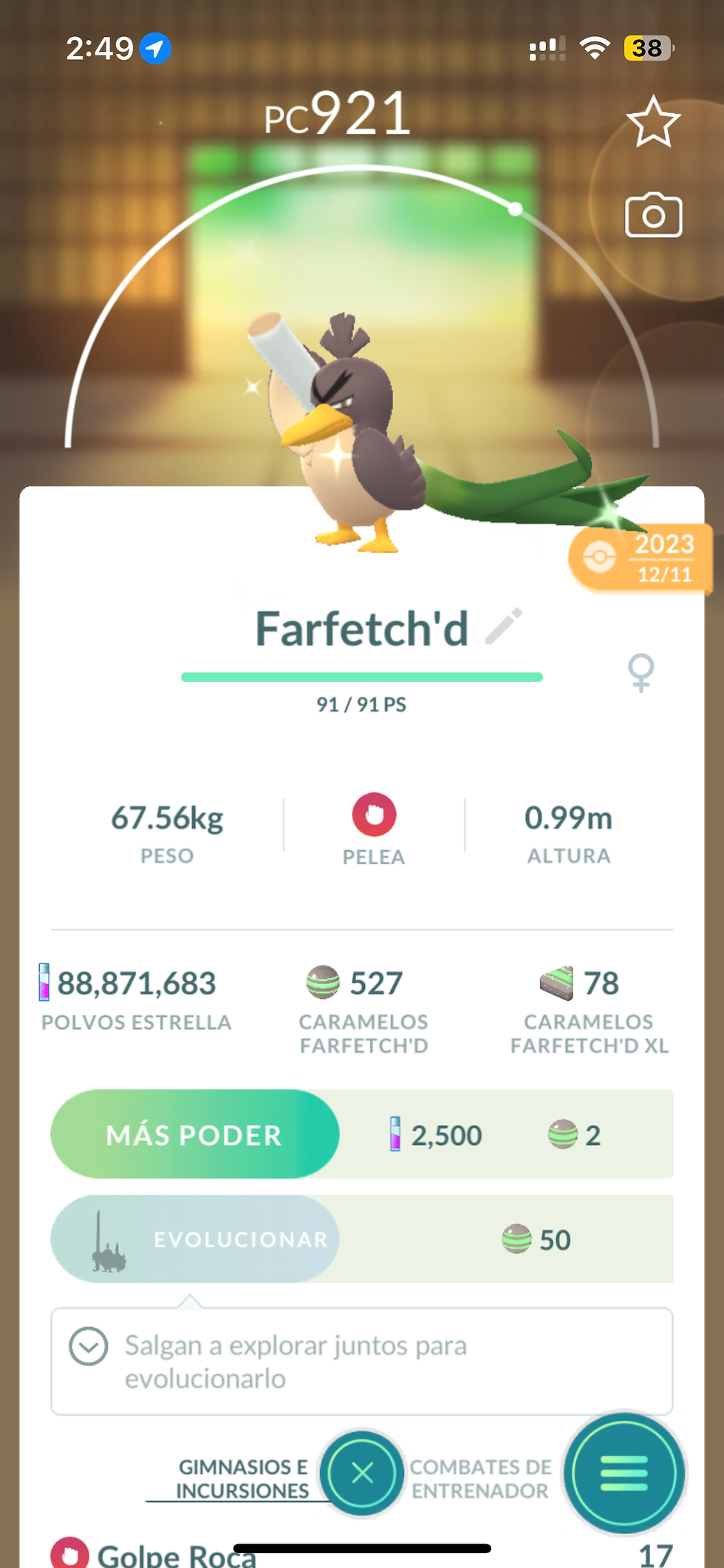
Task: Tap the Pokéball on the 2023 capture badge
Action: [600, 557]
